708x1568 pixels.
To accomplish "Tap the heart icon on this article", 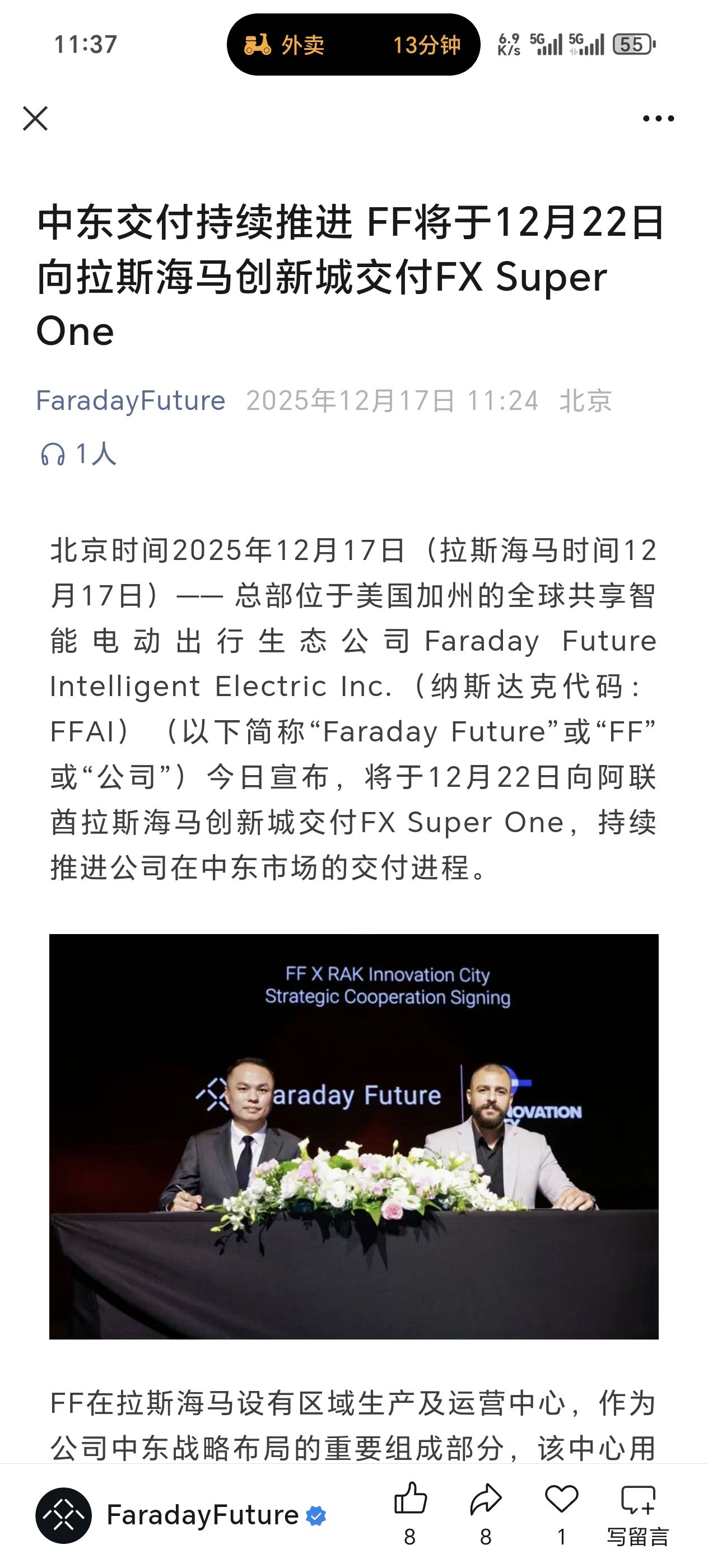I will (561, 1499).
